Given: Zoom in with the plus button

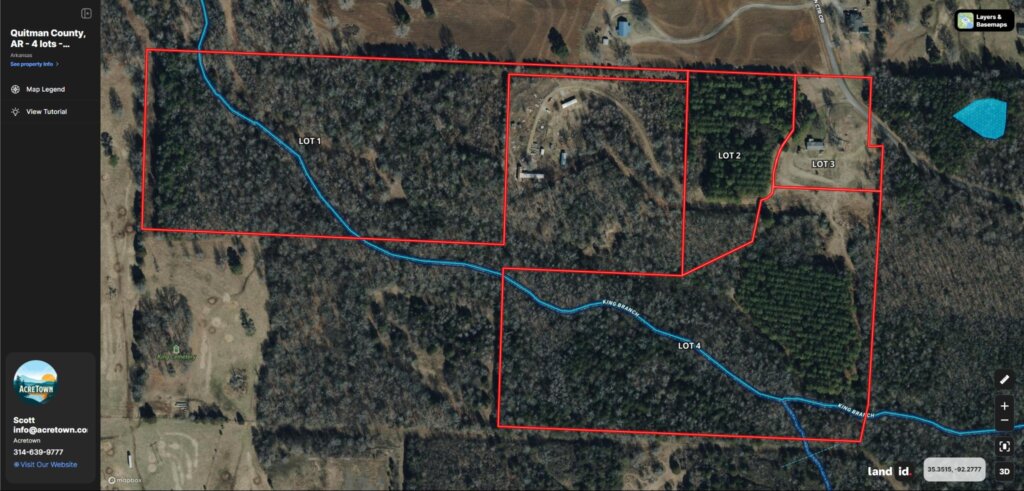Looking at the screenshot, I should [1004, 406].
